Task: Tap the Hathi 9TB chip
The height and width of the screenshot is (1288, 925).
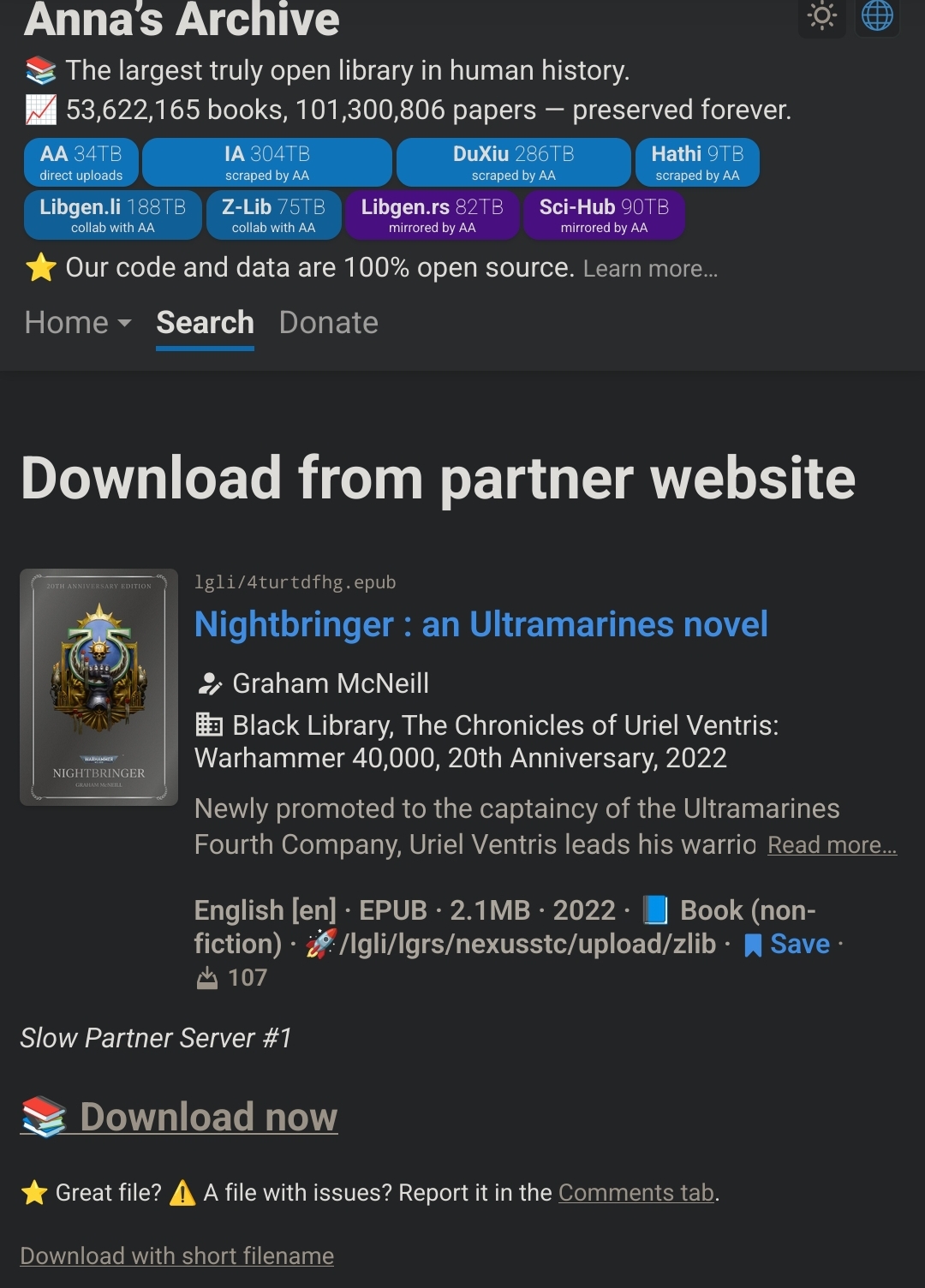Action: [697, 163]
